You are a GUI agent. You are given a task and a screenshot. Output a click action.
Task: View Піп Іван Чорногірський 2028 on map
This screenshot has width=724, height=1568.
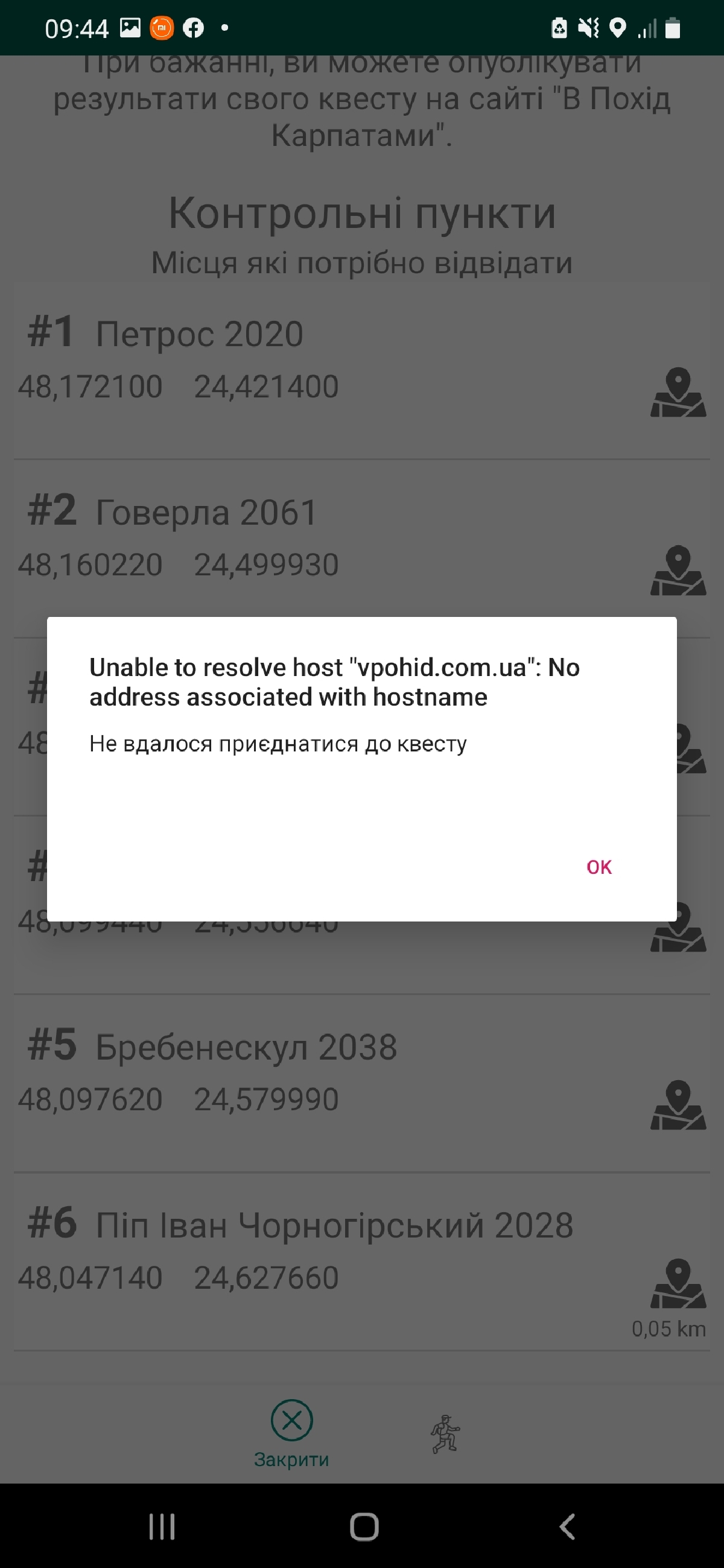[x=678, y=1284]
